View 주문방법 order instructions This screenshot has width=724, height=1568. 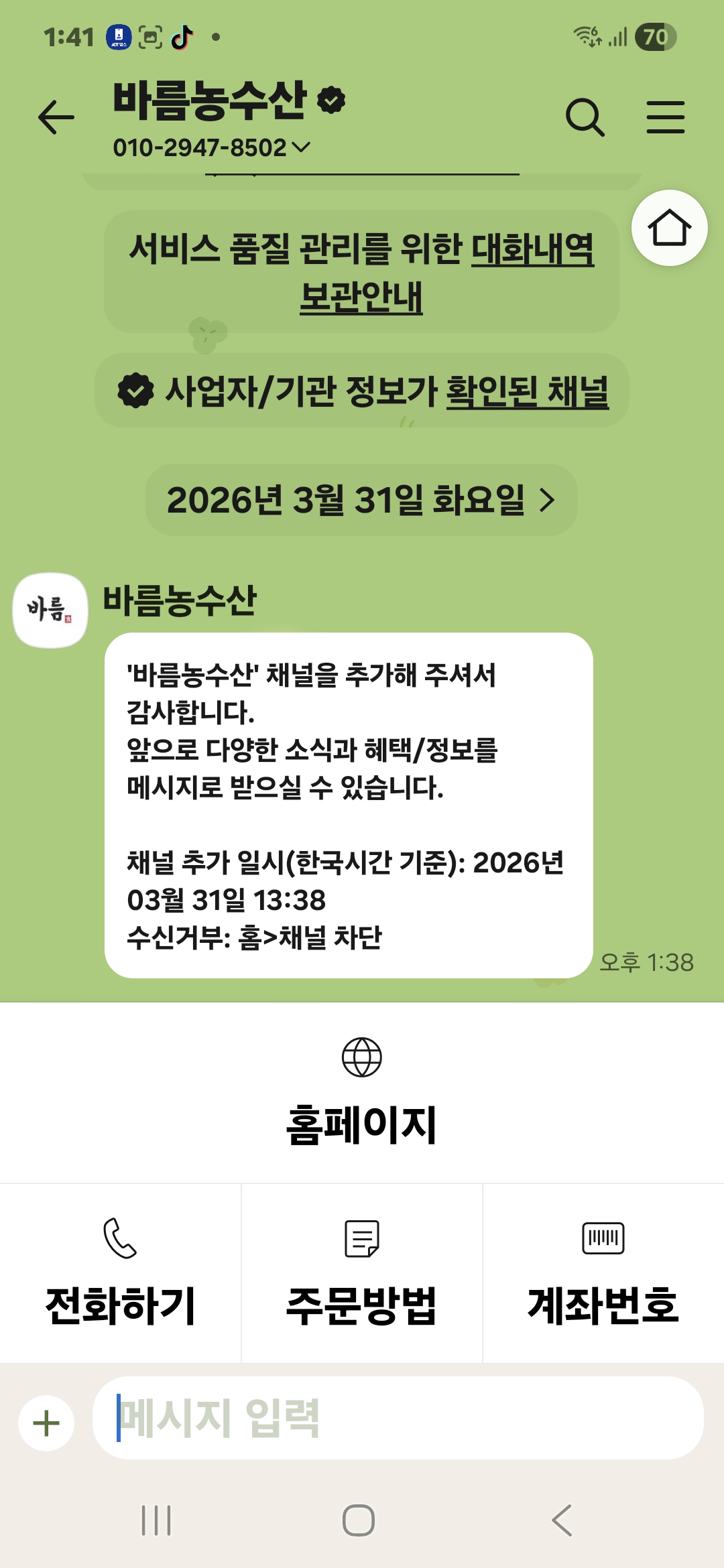pos(361,1273)
